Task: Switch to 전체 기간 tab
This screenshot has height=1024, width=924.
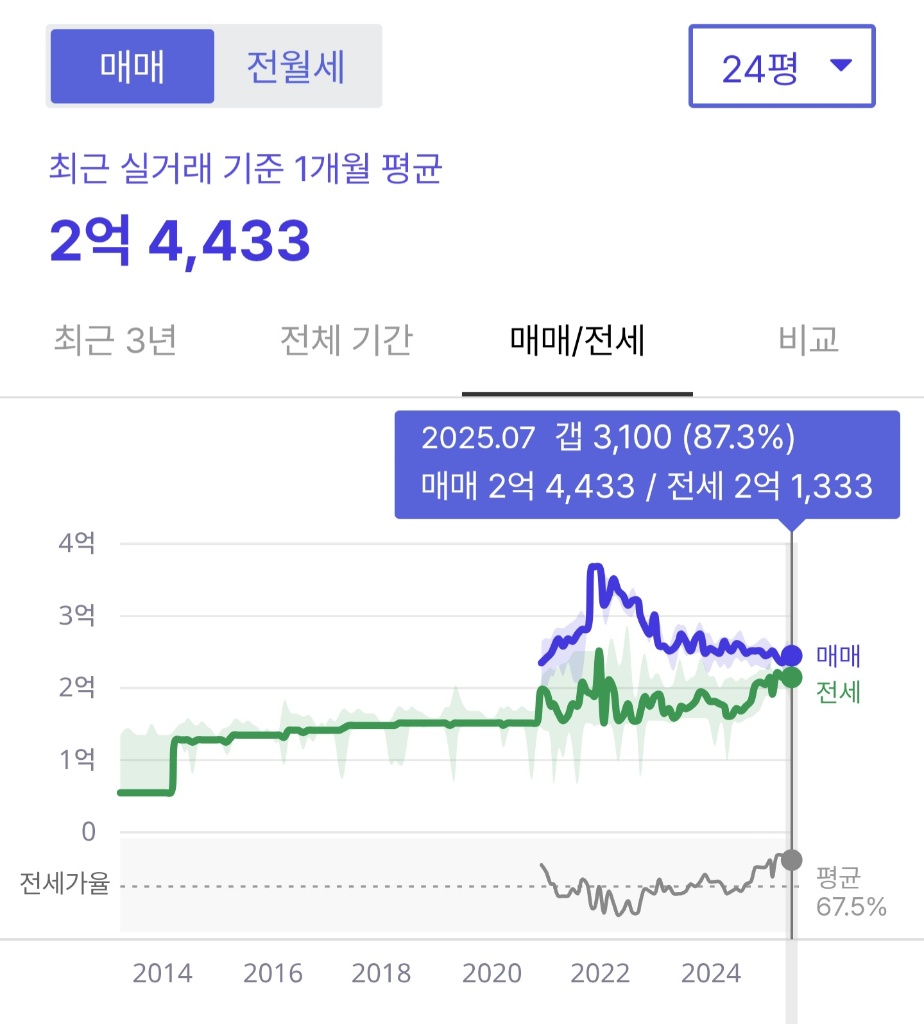Action: coord(346,340)
